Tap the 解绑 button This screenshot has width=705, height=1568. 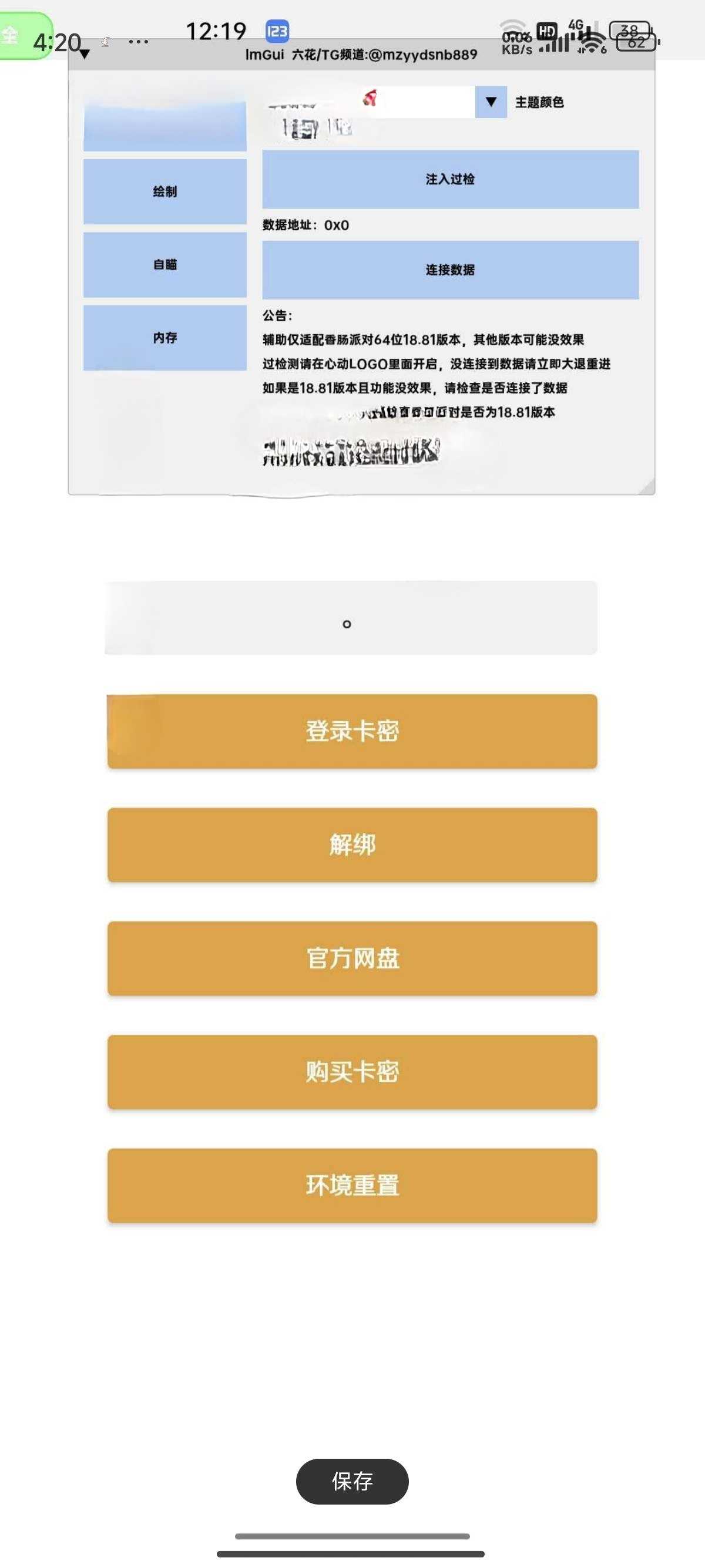(x=352, y=845)
